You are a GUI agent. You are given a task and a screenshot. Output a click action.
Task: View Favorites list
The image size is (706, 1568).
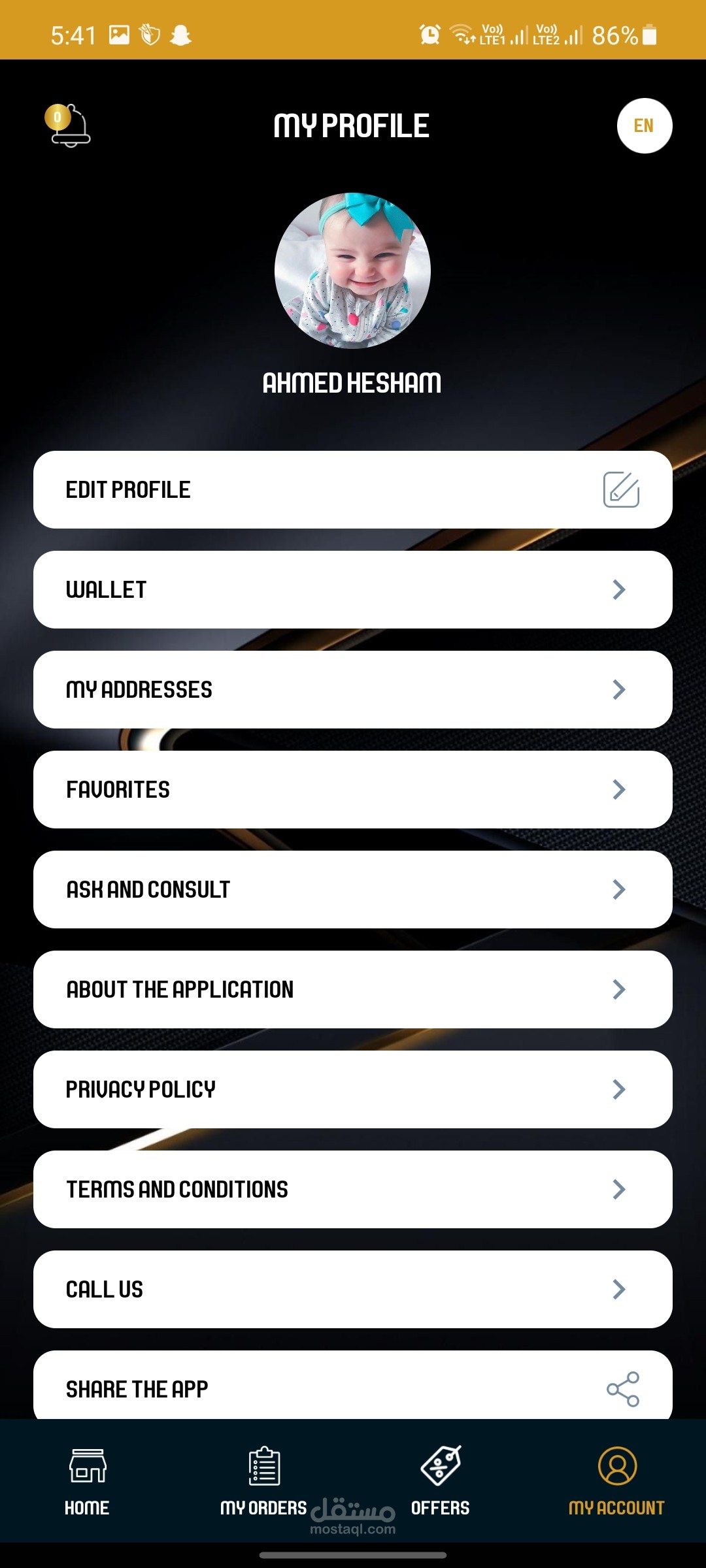[353, 789]
